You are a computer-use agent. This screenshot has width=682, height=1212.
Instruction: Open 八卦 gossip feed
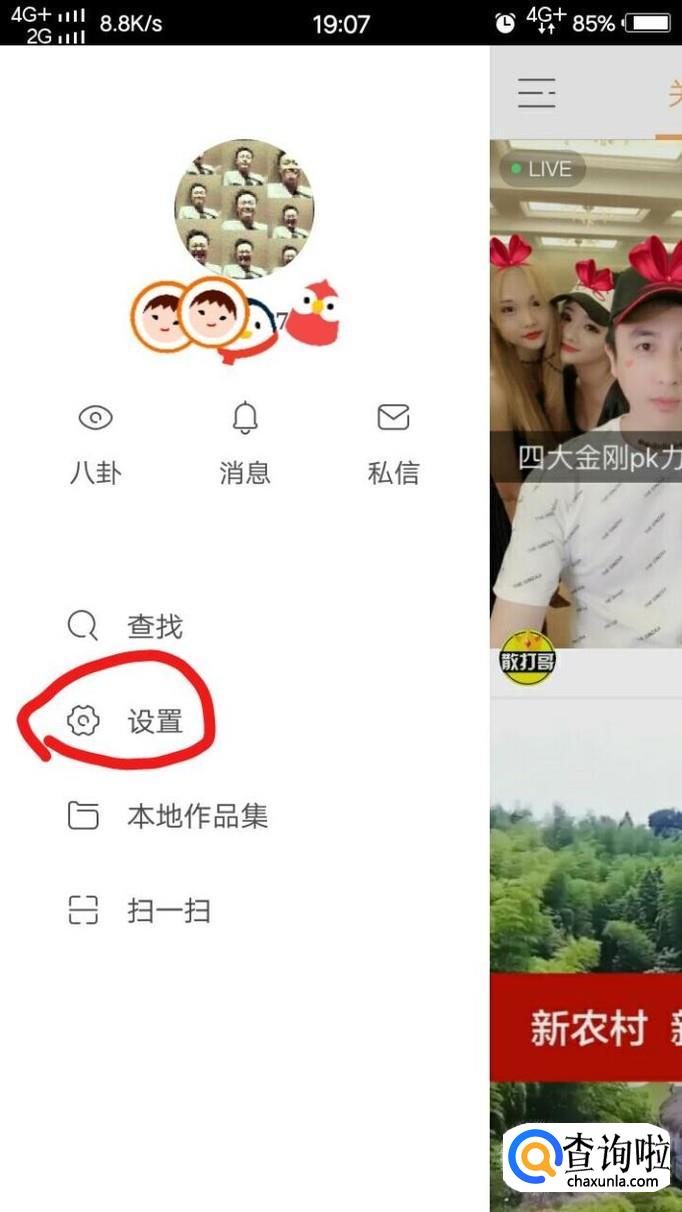96,445
